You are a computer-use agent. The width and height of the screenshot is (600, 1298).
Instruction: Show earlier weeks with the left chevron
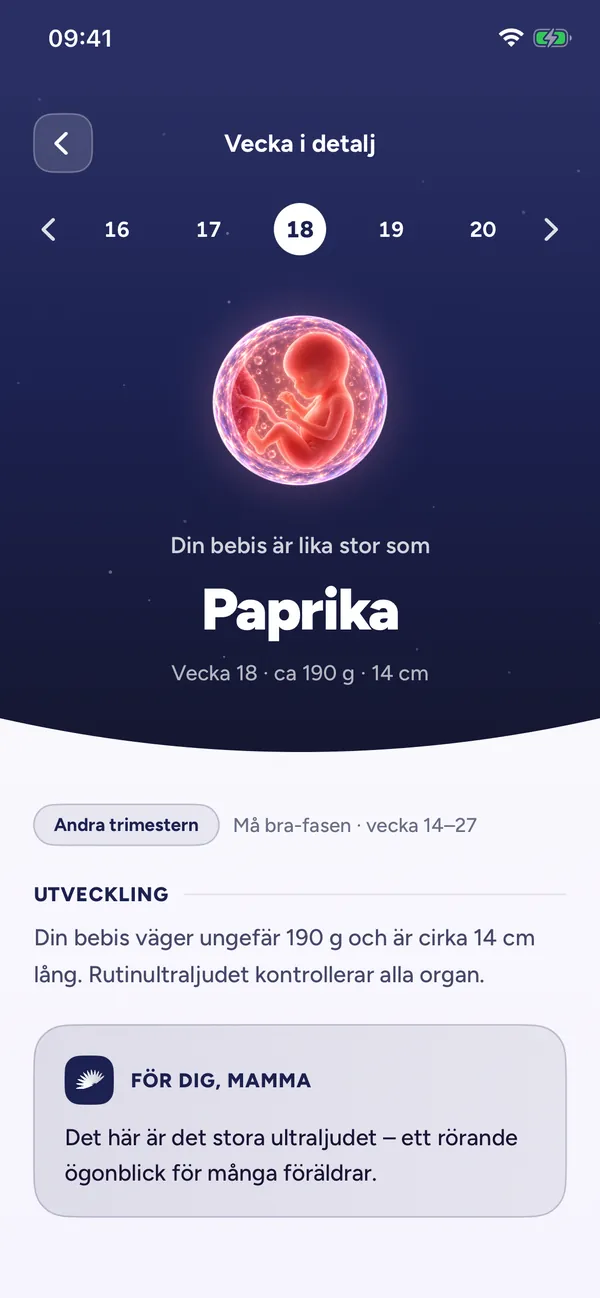48,229
